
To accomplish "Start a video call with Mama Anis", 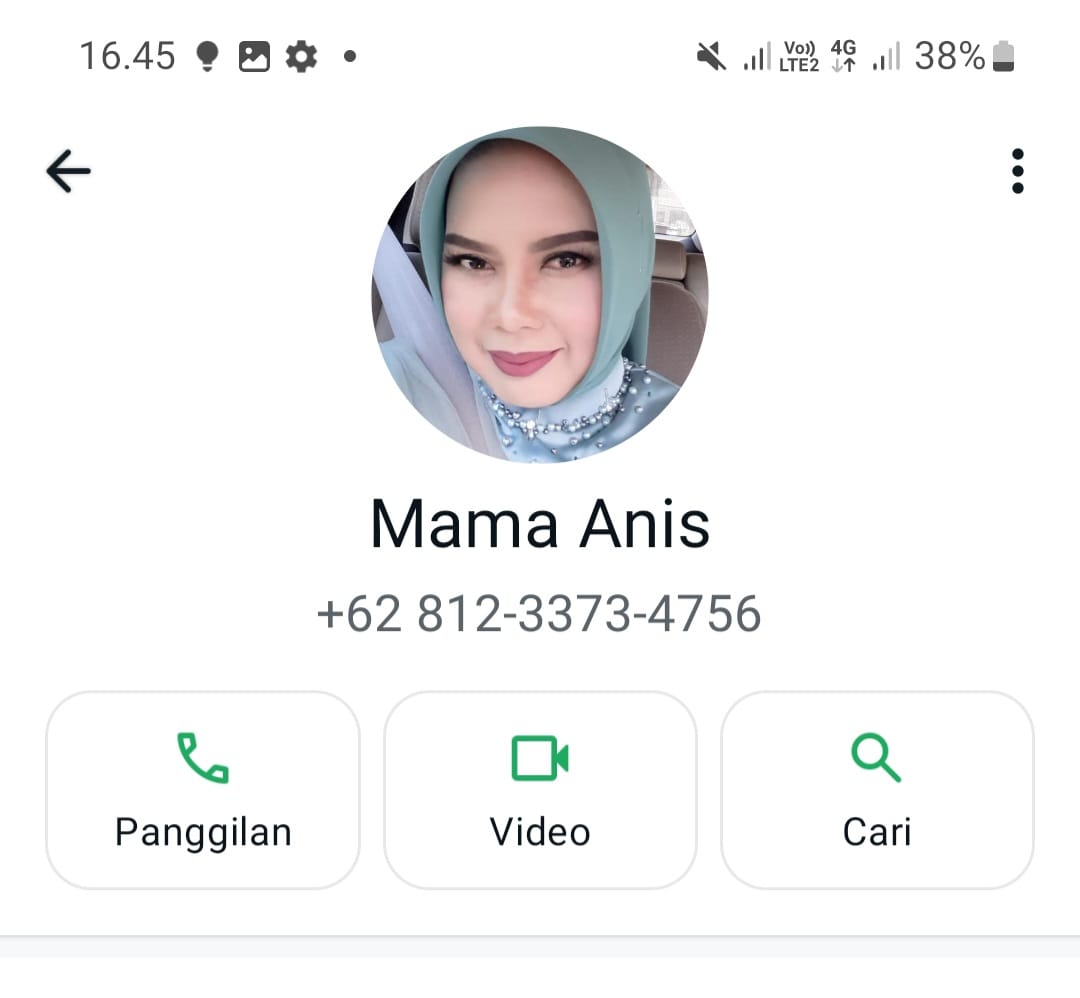I will (540, 789).
